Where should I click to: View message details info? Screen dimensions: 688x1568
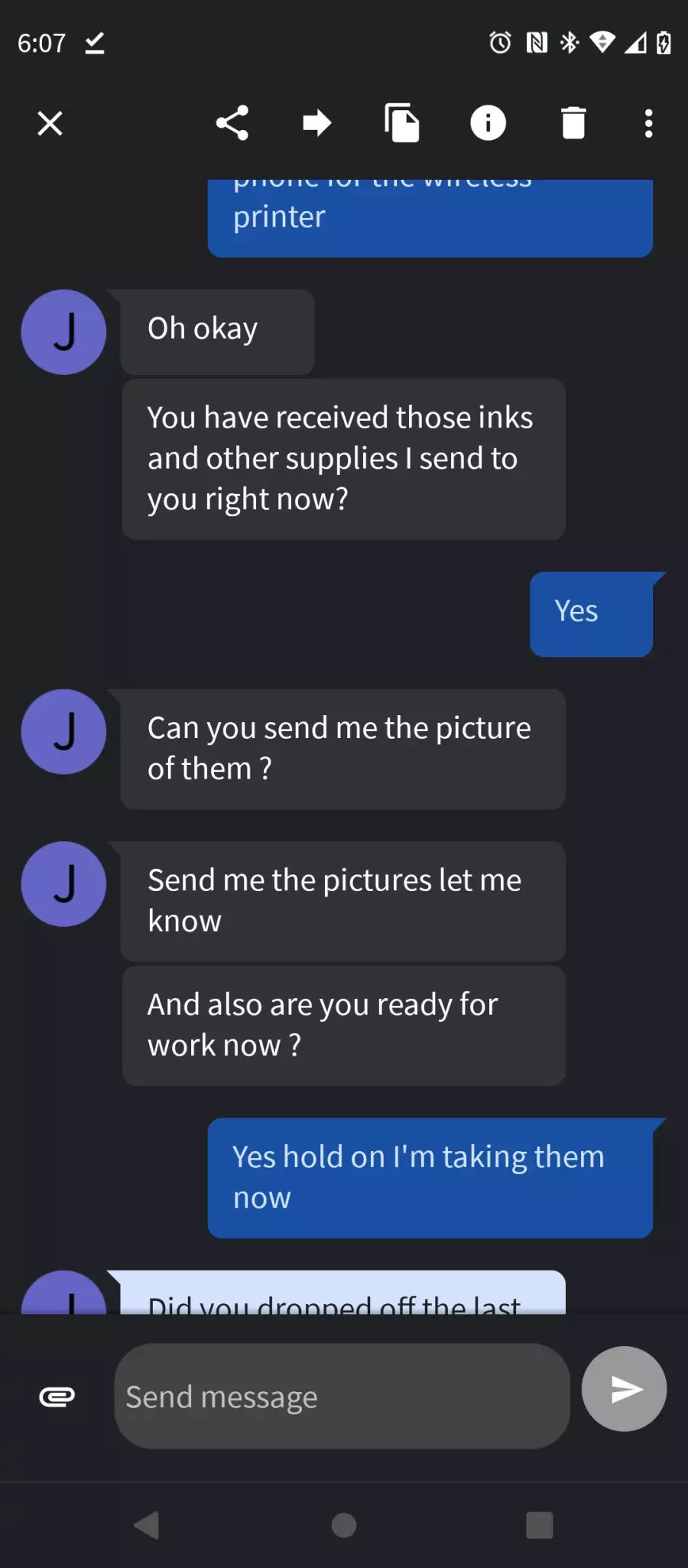[488, 123]
